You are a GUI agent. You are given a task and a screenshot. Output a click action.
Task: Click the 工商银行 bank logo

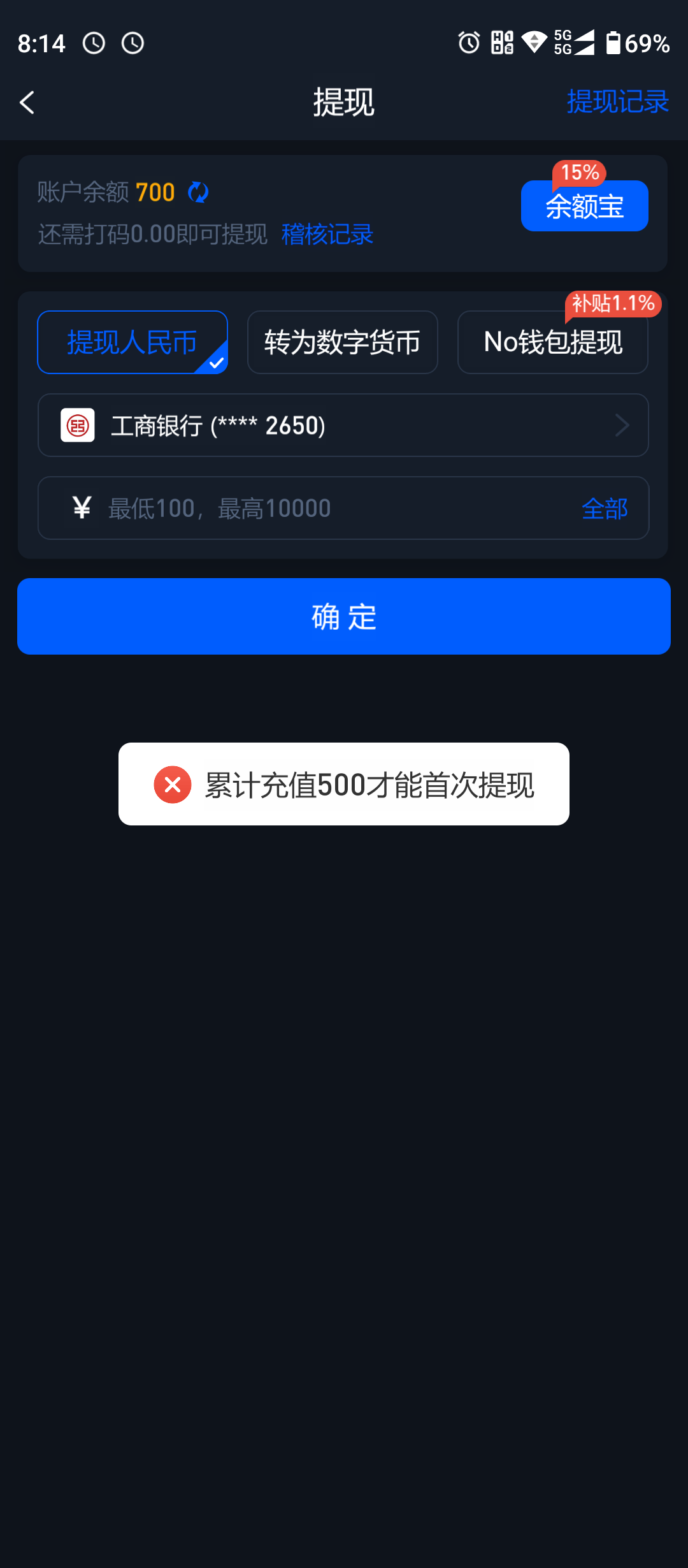coord(76,425)
